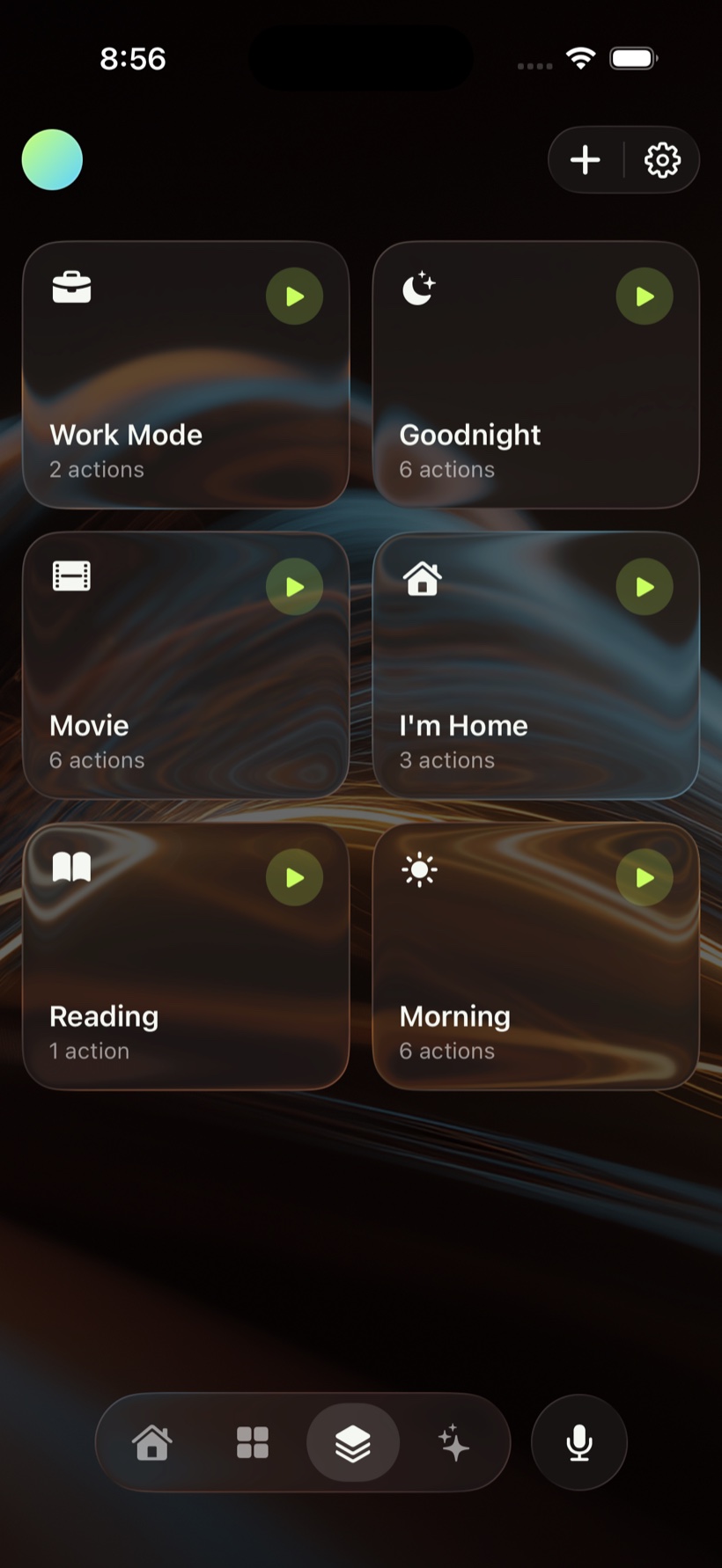
Task: Open settings via the gear icon
Action: [662, 160]
